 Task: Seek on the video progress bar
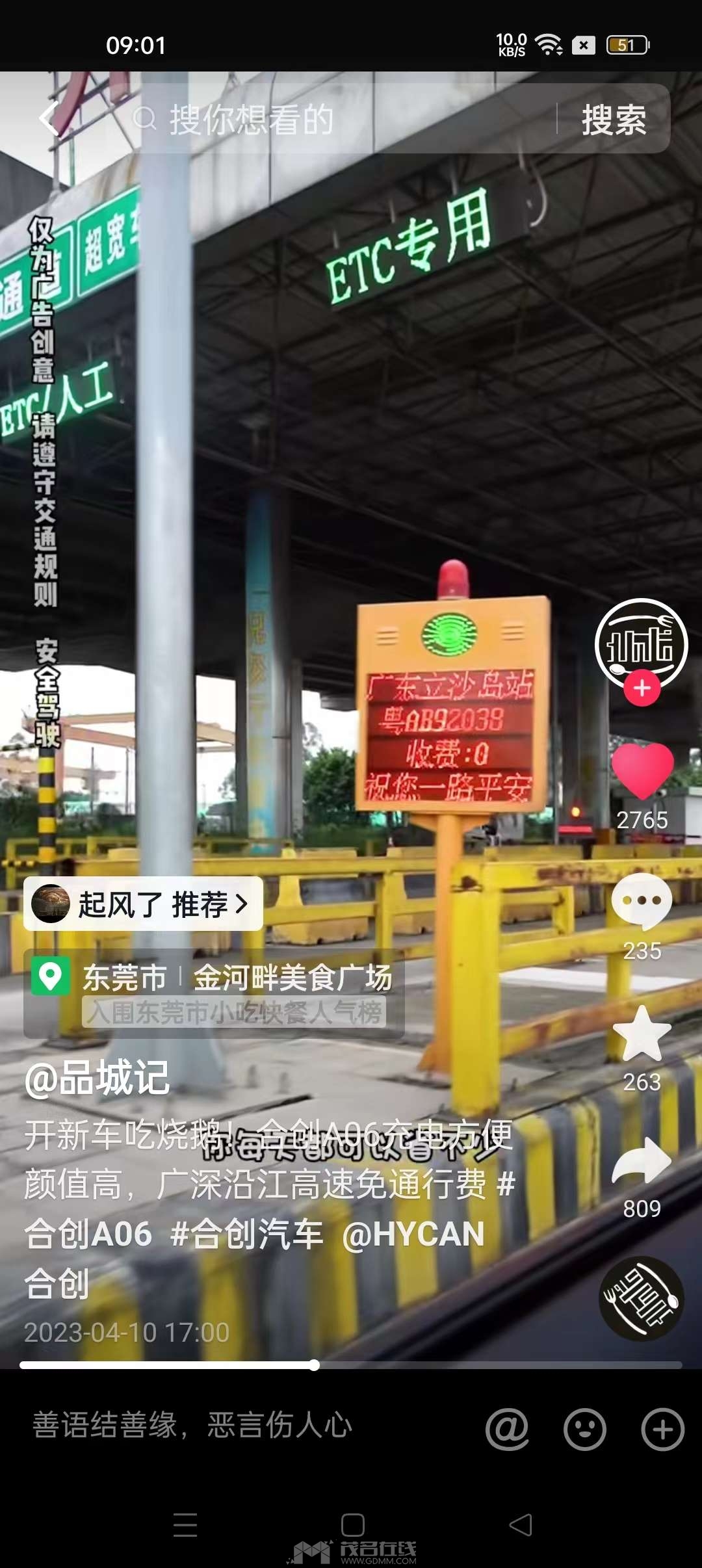tap(351, 1365)
